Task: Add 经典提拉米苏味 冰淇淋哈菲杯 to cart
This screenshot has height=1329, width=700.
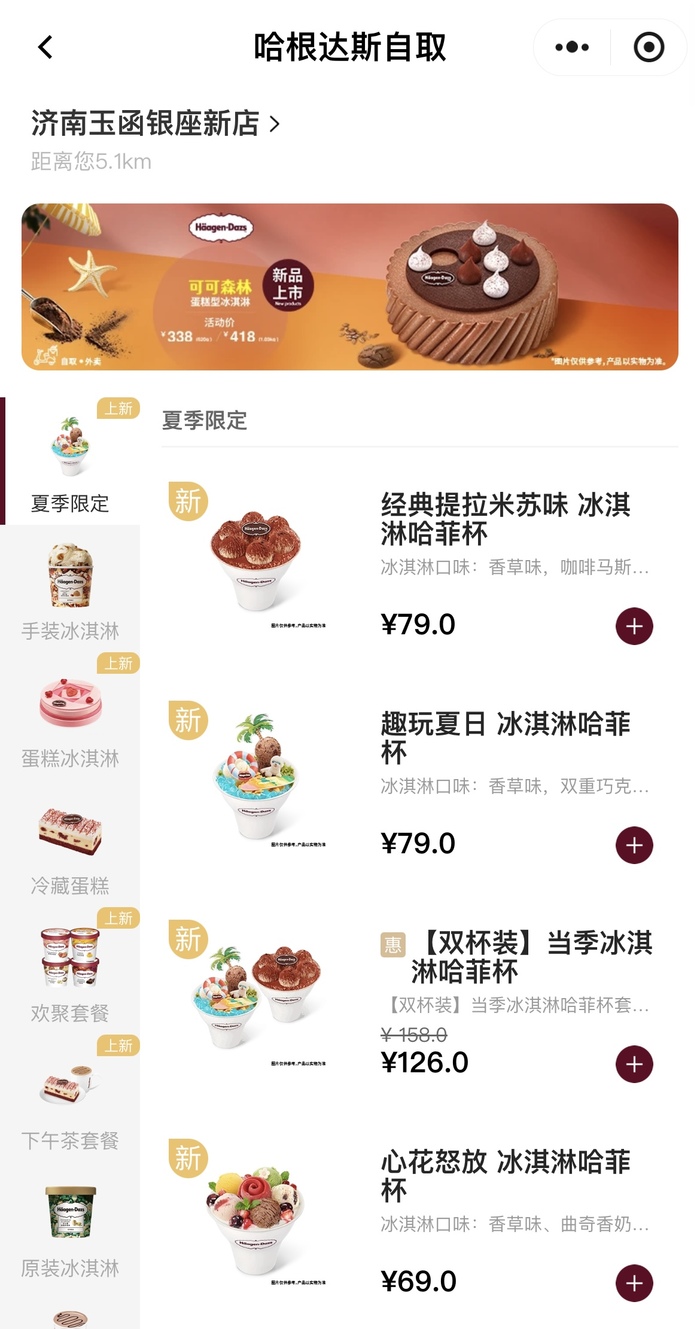Action: (x=634, y=627)
